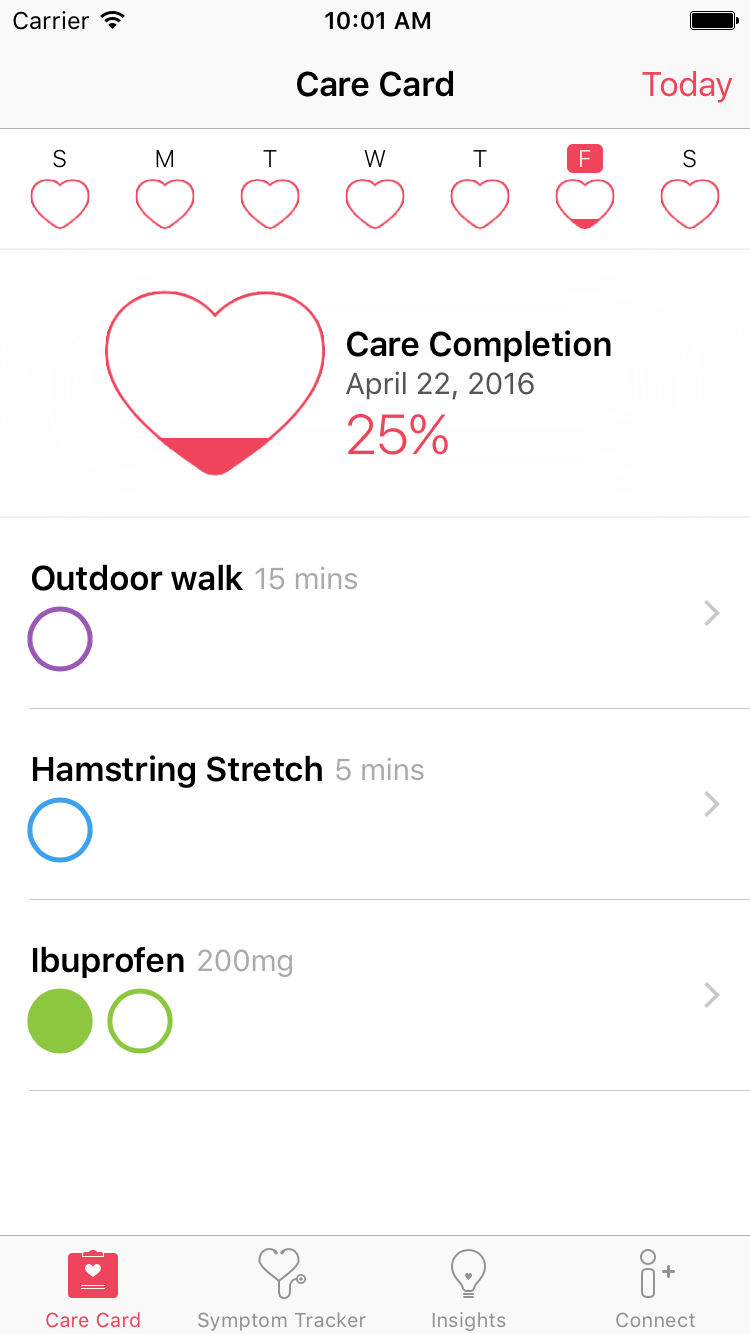Tap the large Care Completion heart
The height and width of the screenshot is (1334, 750).
point(214,380)
